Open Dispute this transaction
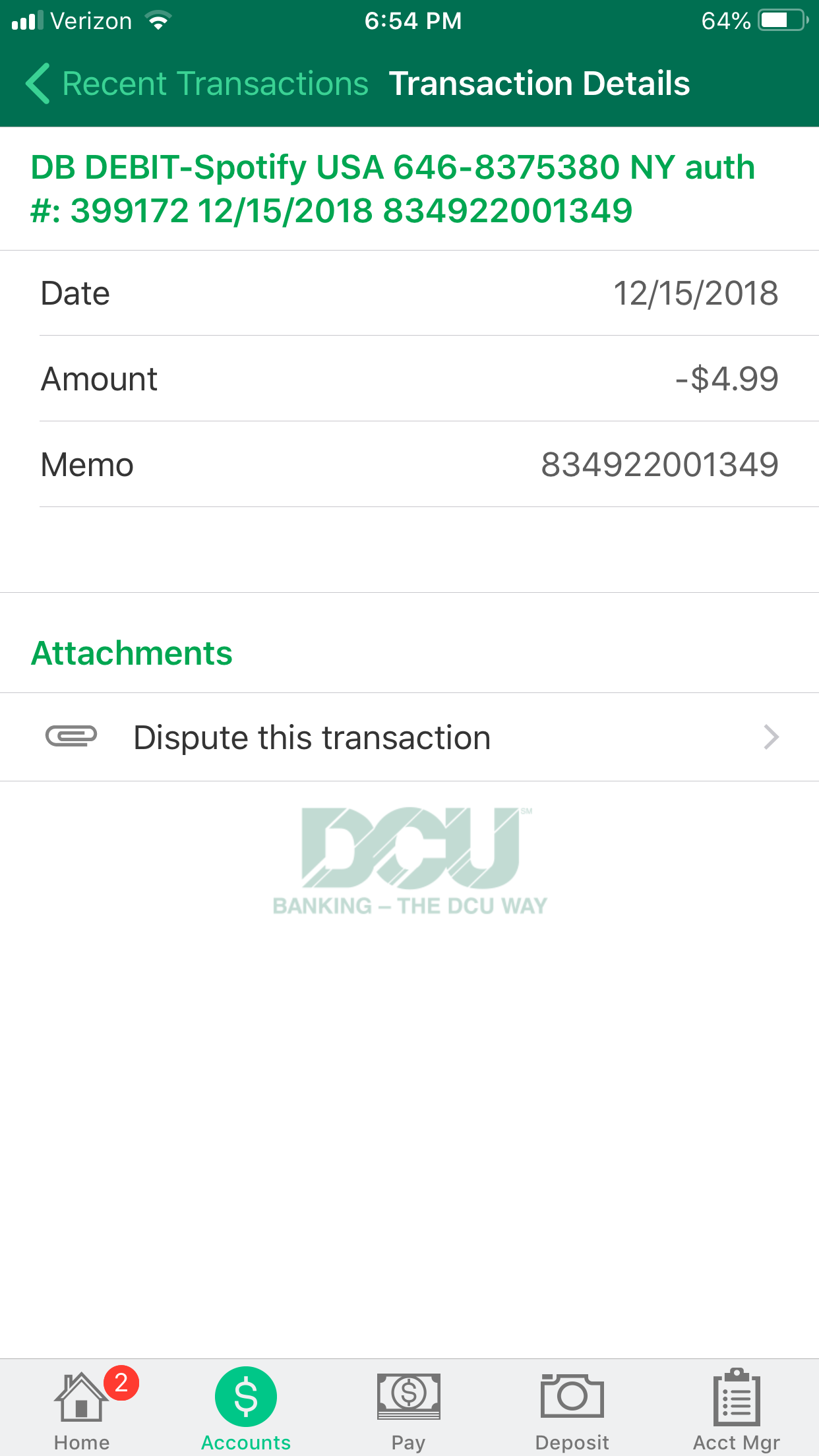 click(x=409, y=737)
